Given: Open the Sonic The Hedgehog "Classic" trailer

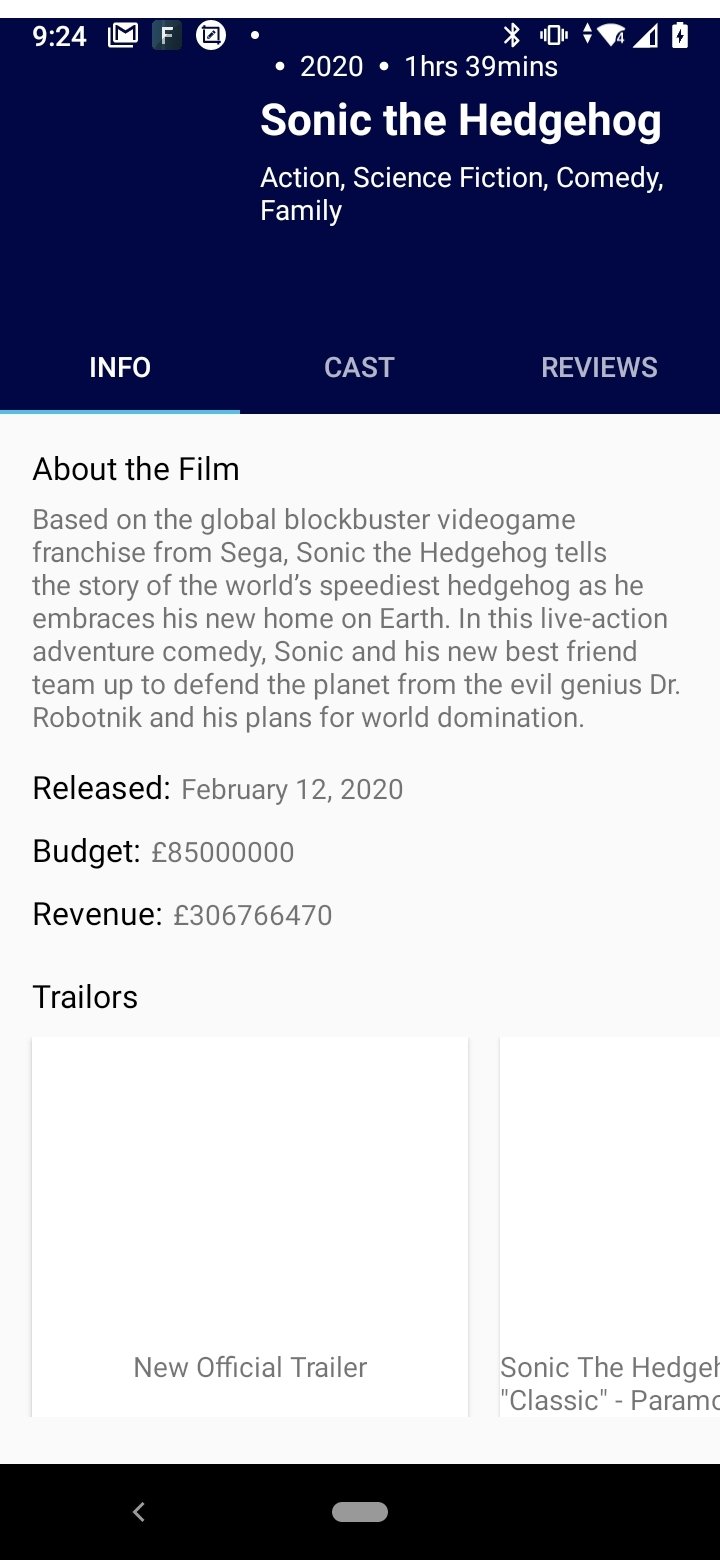Looking at the screenshot, I should (610, 1227).
